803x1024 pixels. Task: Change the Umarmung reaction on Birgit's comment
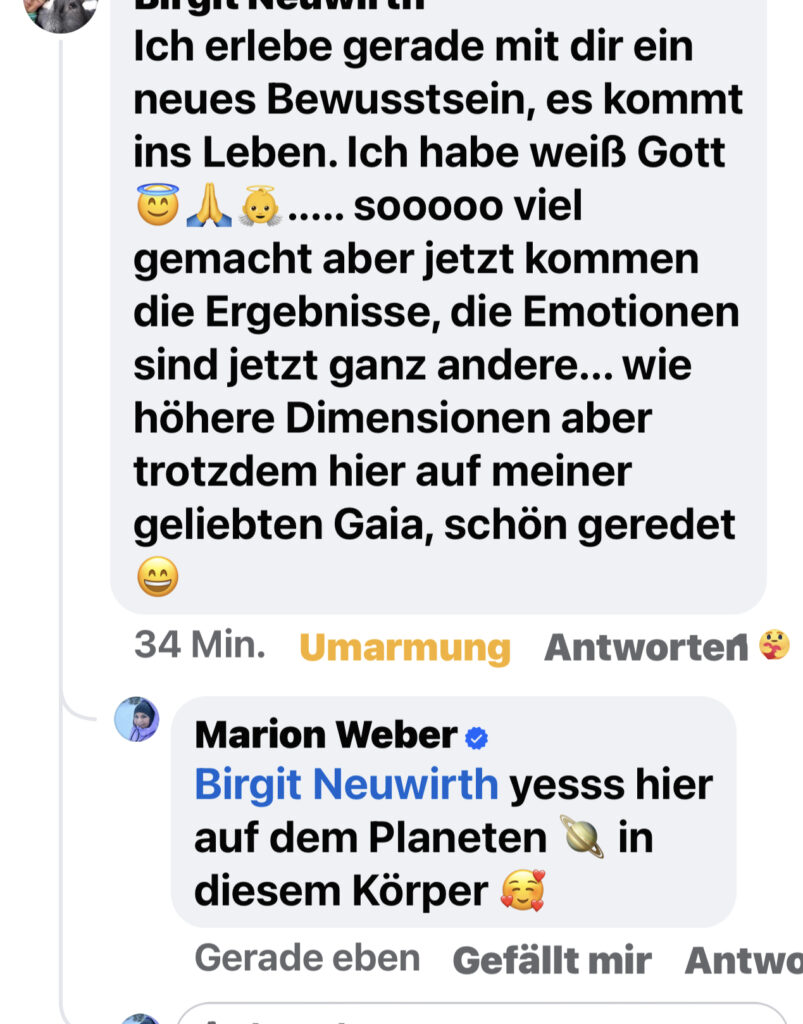tap(404, 647)
